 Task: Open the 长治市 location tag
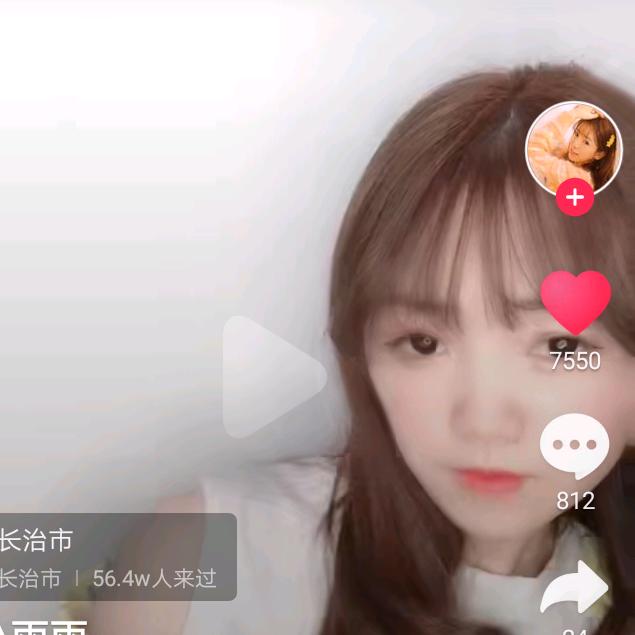tap(110, 557)
